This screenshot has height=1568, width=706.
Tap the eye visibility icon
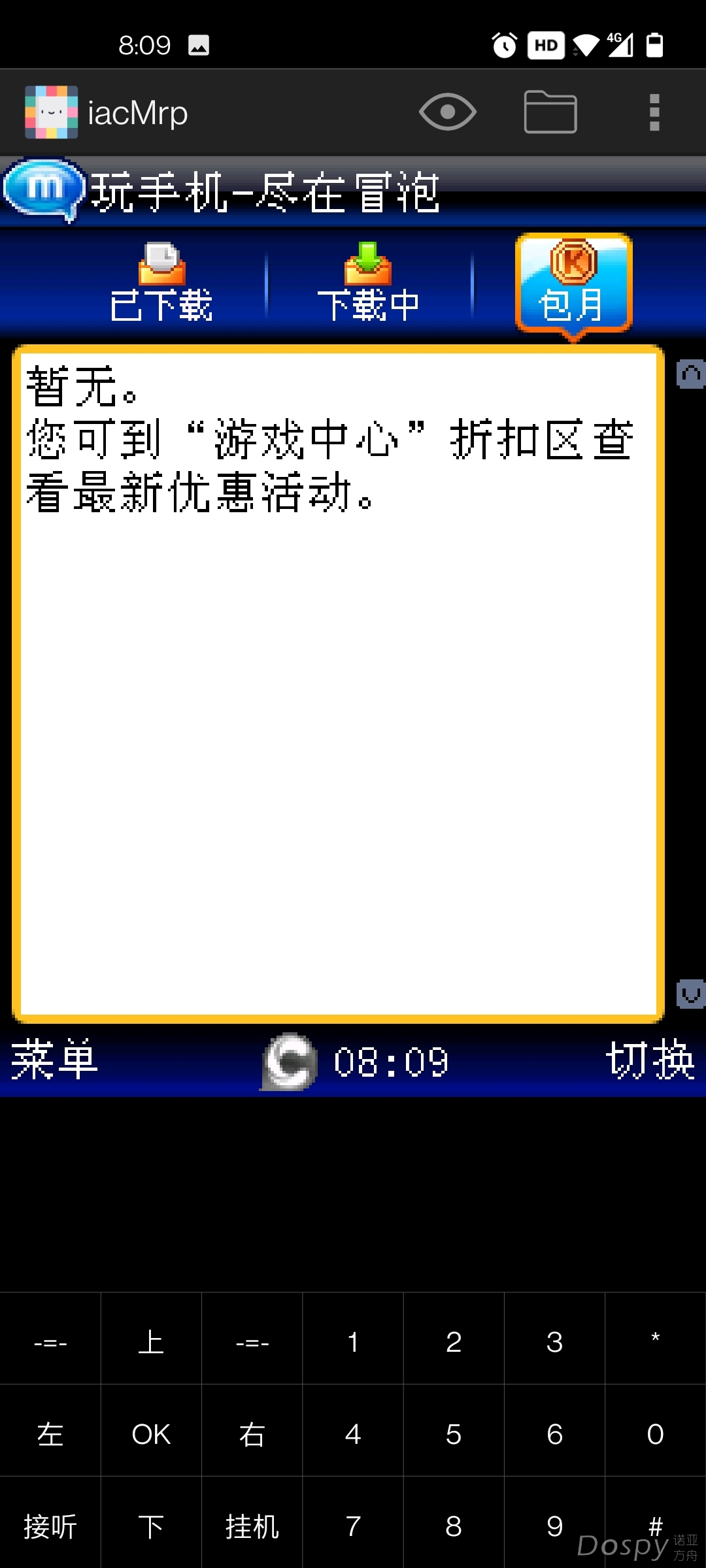[x=447, y=112]
